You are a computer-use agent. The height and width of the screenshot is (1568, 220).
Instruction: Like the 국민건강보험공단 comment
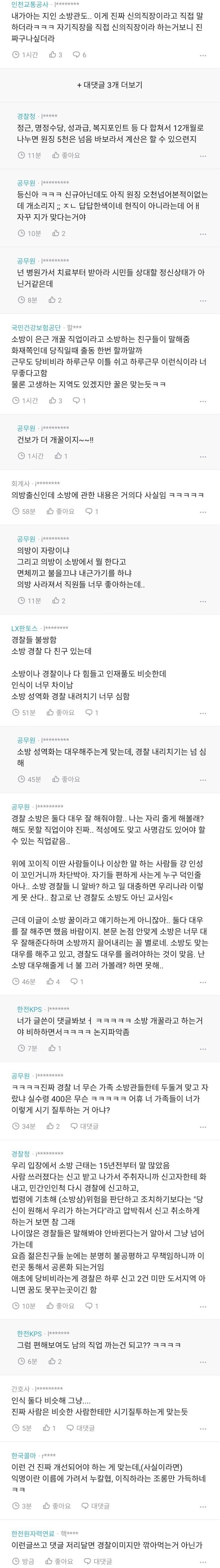coord(56,400)
